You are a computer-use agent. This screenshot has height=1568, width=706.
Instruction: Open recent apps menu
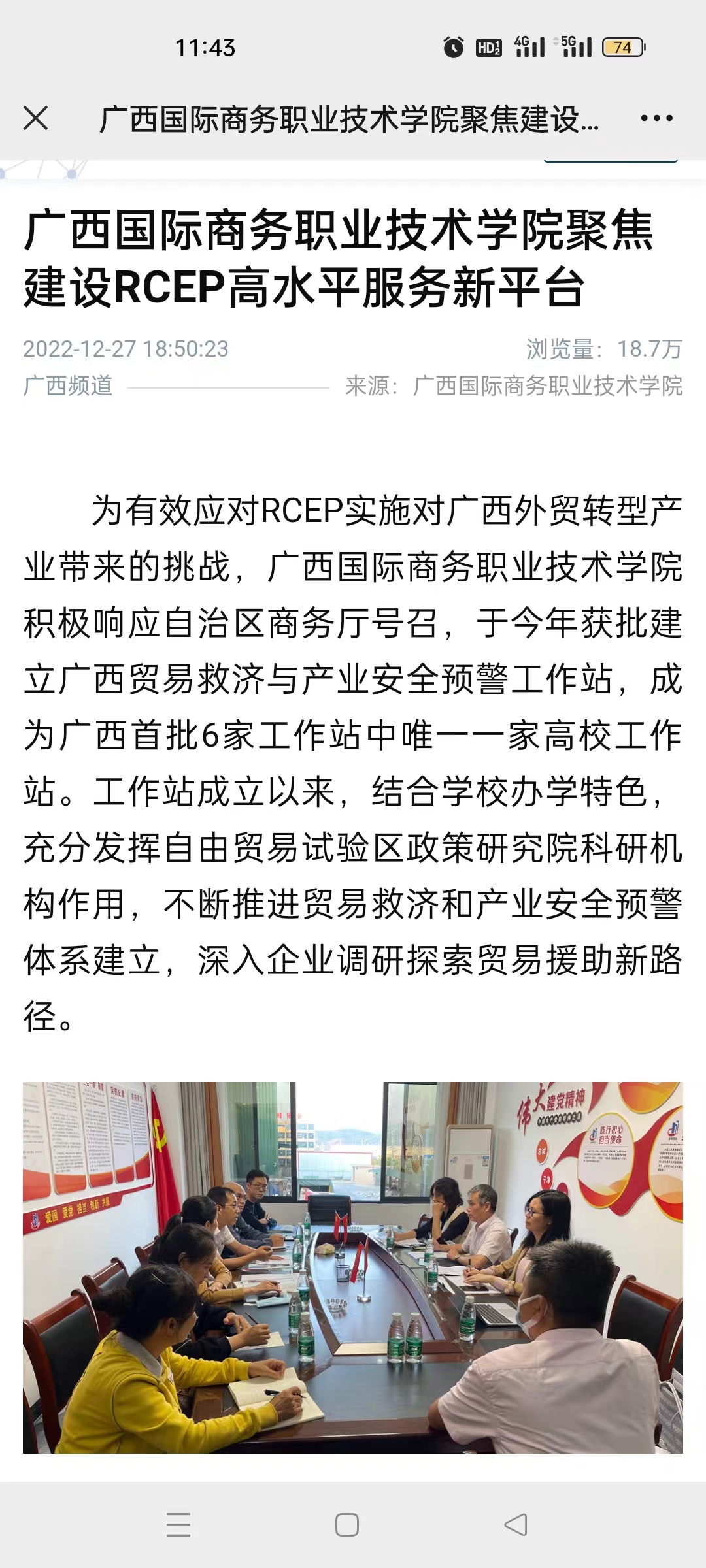click(x=178, y=1525)
